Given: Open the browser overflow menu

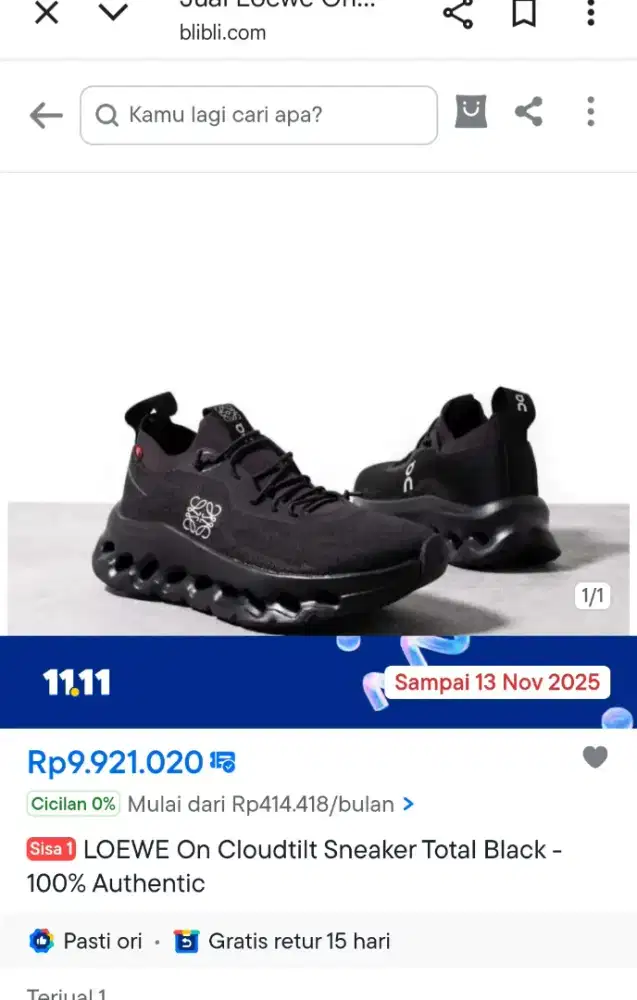Looking at the screenshot, I should (x=591, y=12).
